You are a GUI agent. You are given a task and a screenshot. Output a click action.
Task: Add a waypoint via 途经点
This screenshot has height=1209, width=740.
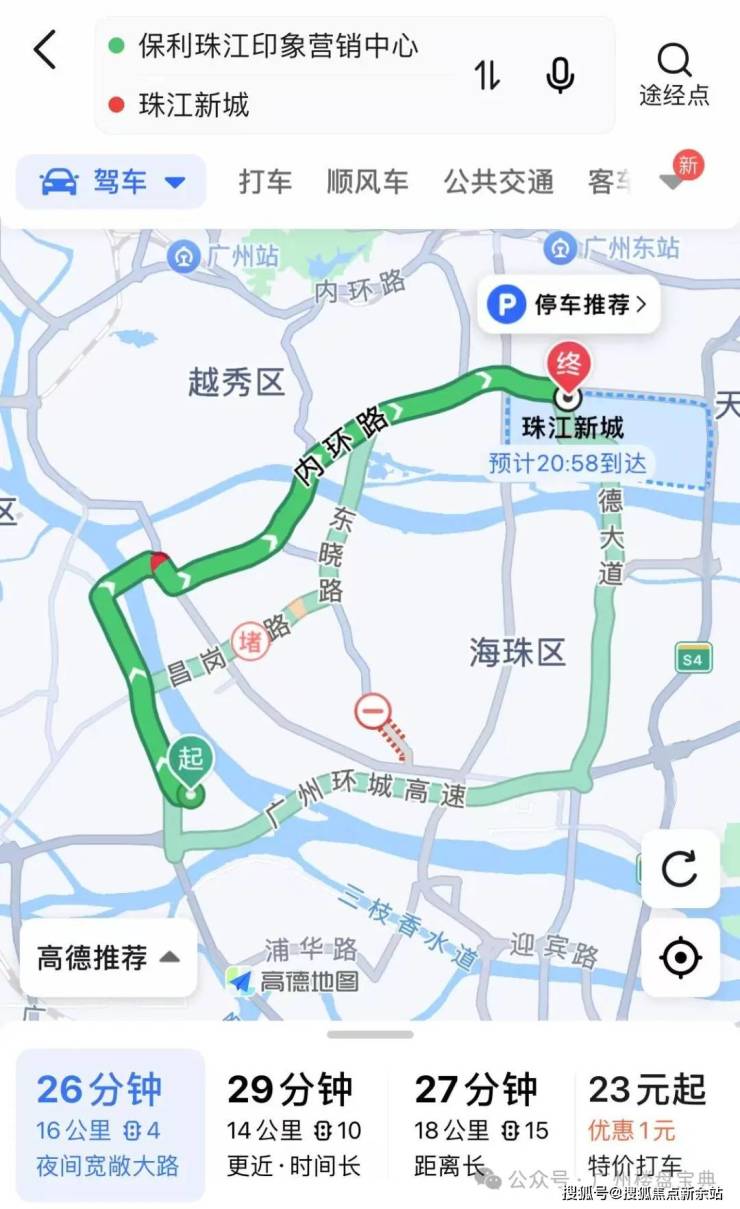tap(674, 75)
